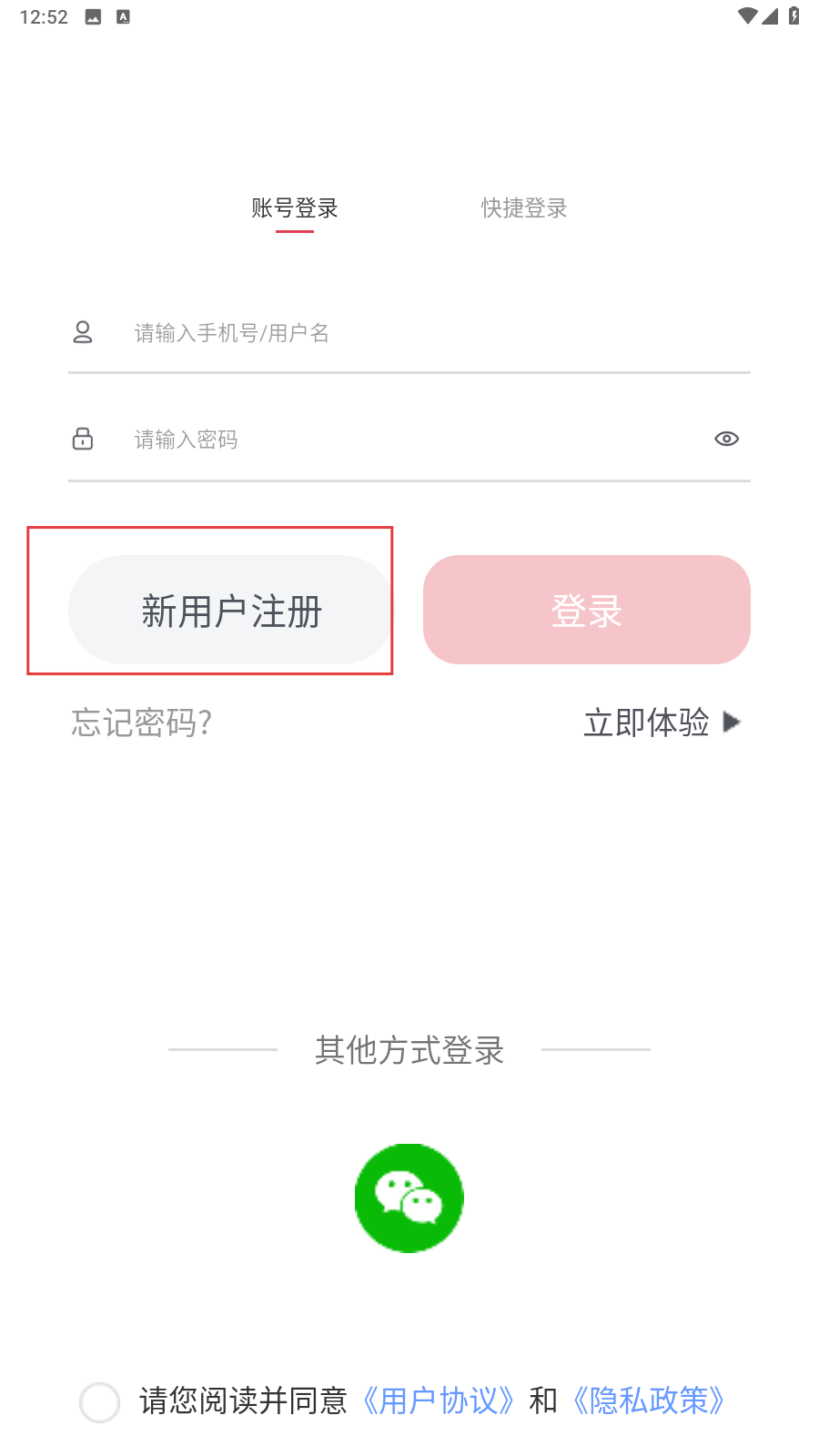Check the agreement consent circle
819x1456 pixels.
(x=99, y=1402)
